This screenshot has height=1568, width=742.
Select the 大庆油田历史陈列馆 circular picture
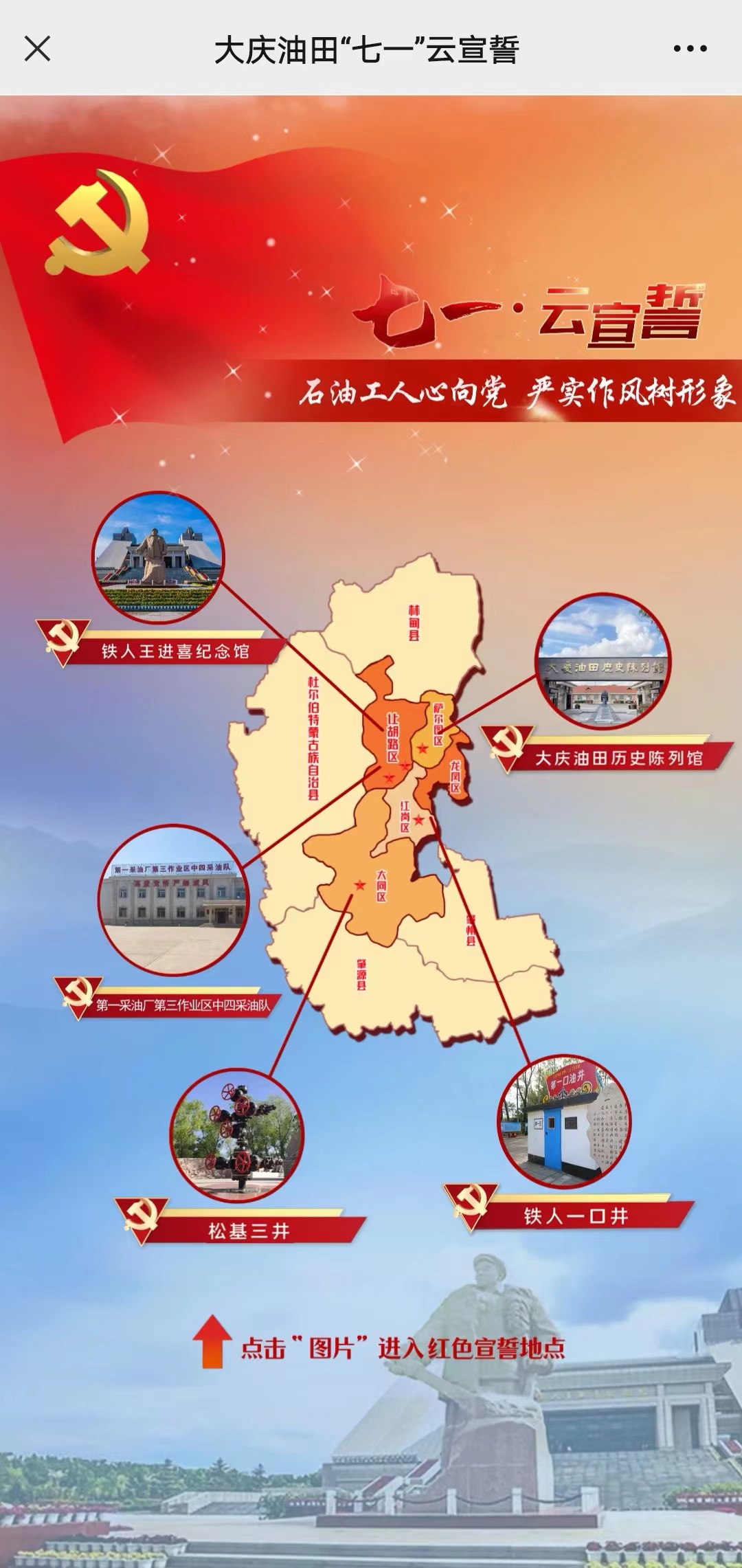click(x=603, y=662)
